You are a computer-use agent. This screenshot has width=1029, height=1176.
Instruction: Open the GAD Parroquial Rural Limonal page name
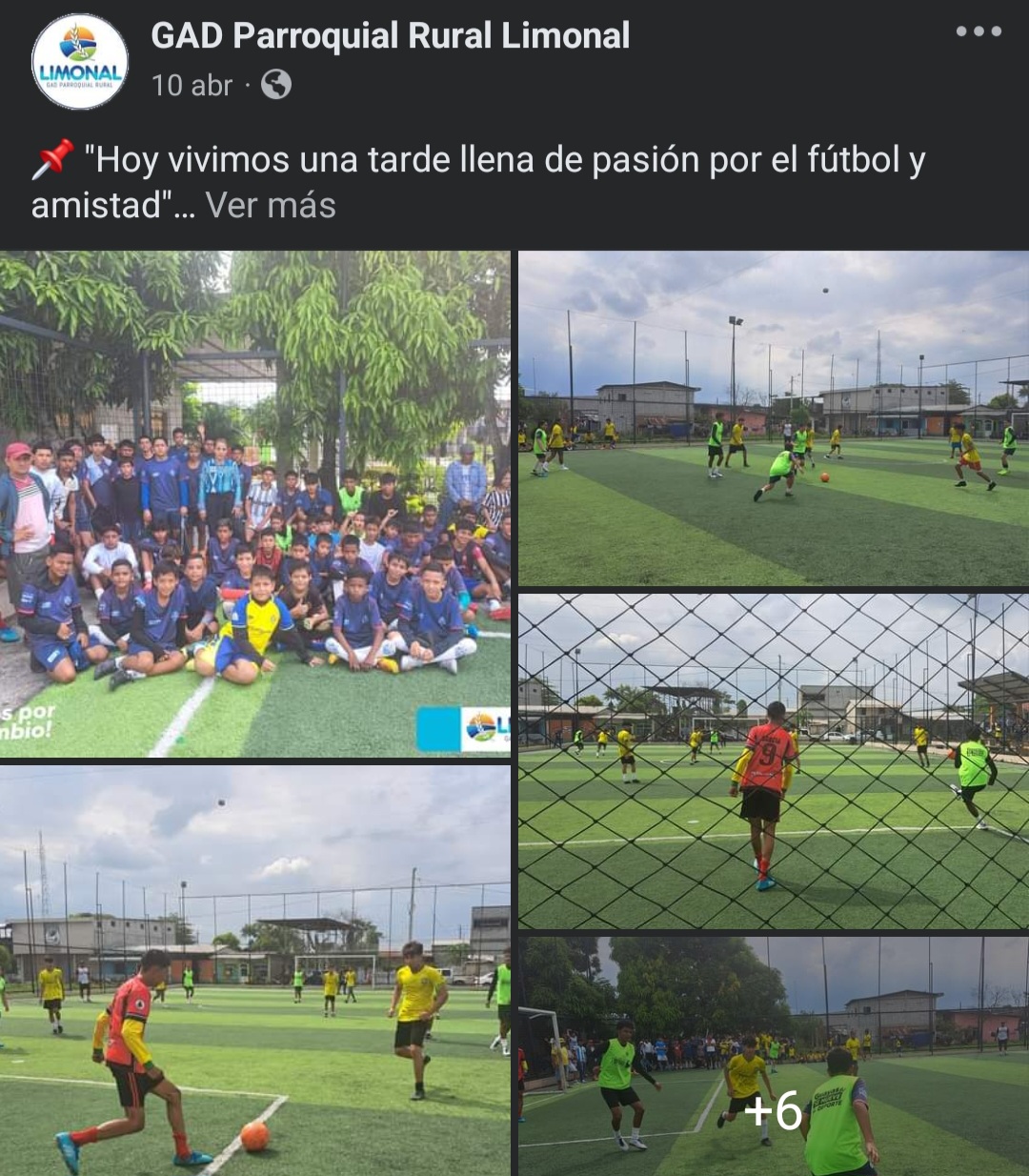[x=390, y=36]
